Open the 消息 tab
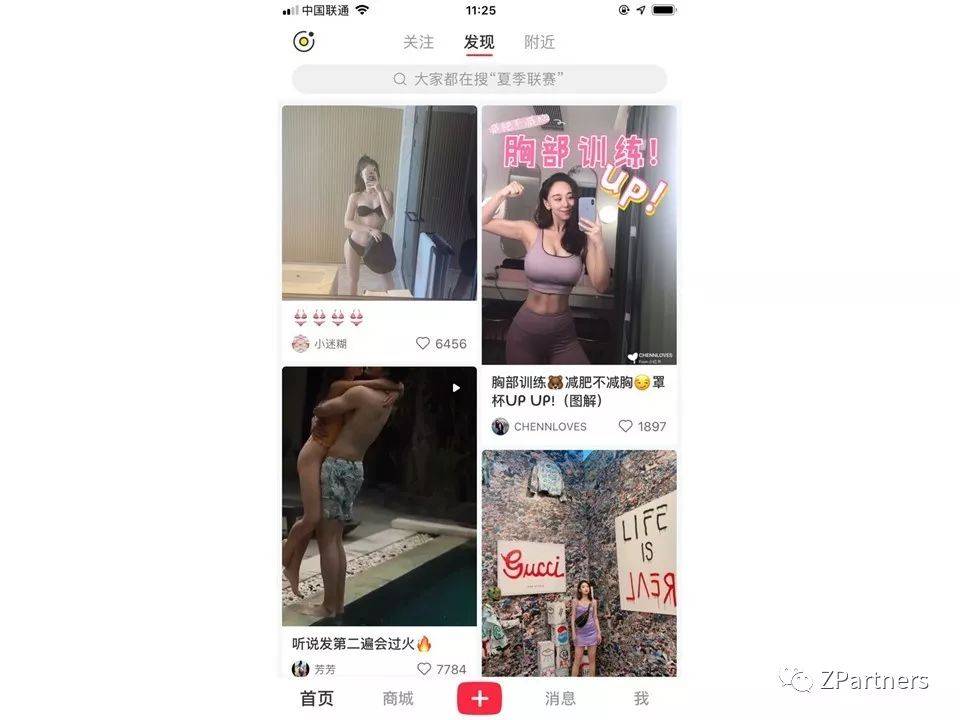The image size is (960, 720). point(560,698)
